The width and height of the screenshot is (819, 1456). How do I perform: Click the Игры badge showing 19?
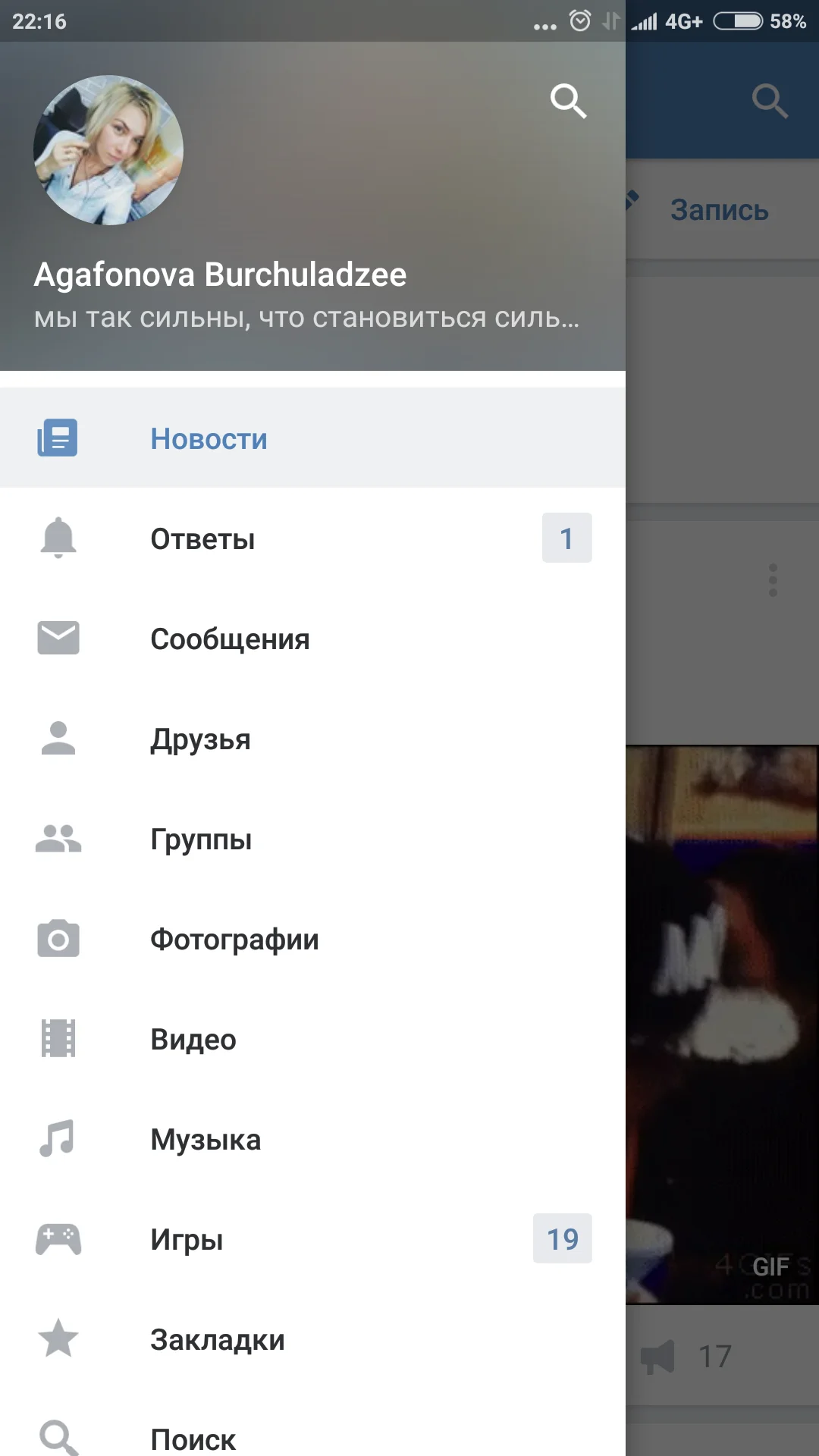click(562, 1238)
